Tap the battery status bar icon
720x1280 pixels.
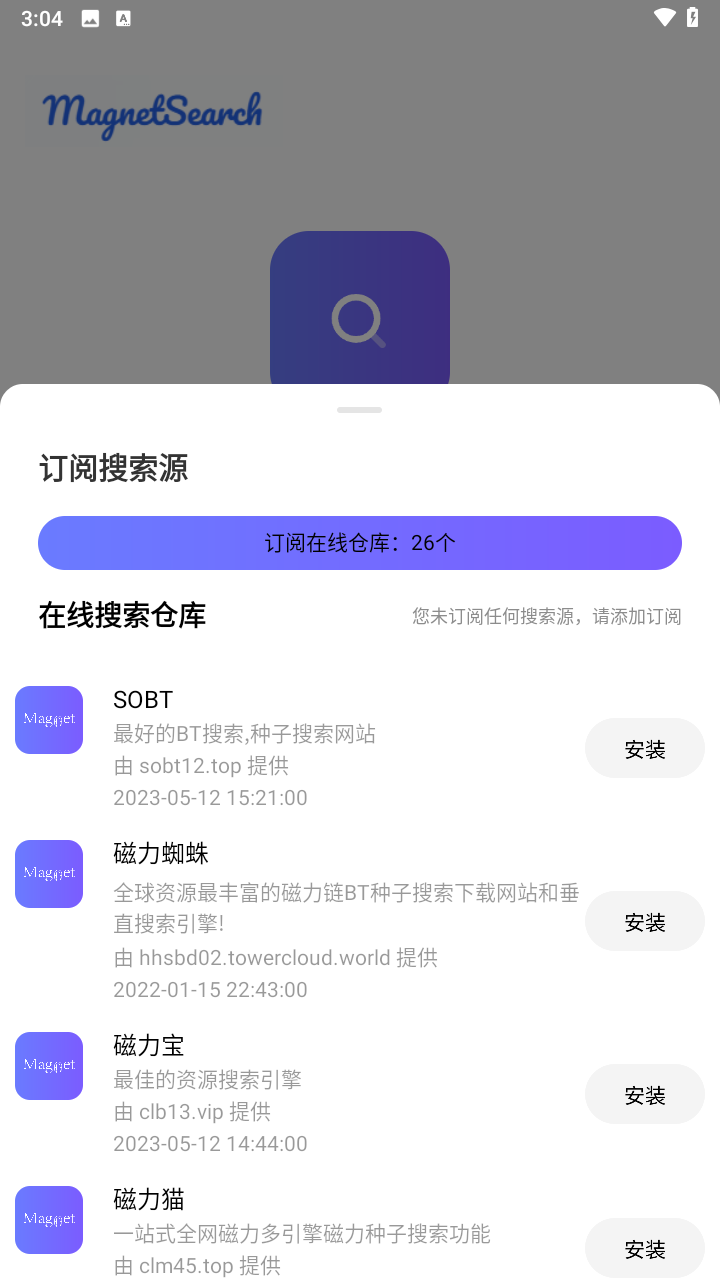tap(692, 17)
